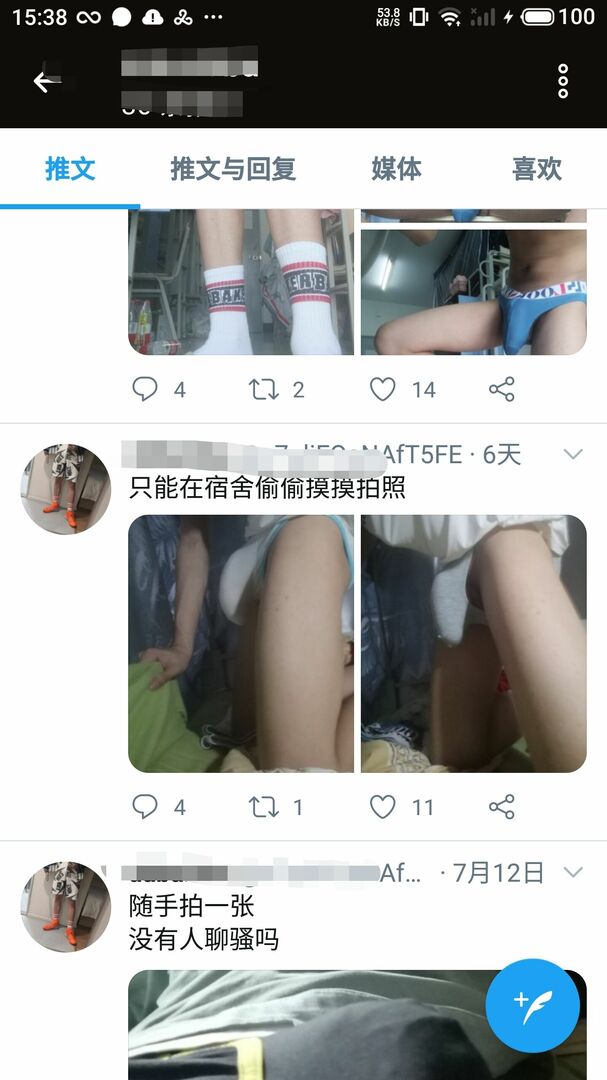The width and height of the screenshot is (607, 1080).
Task: Retweet the 只能在宿舍偷偷摸摸拍照 tweet
Action: pyautogui.click(x=264, y=806)
